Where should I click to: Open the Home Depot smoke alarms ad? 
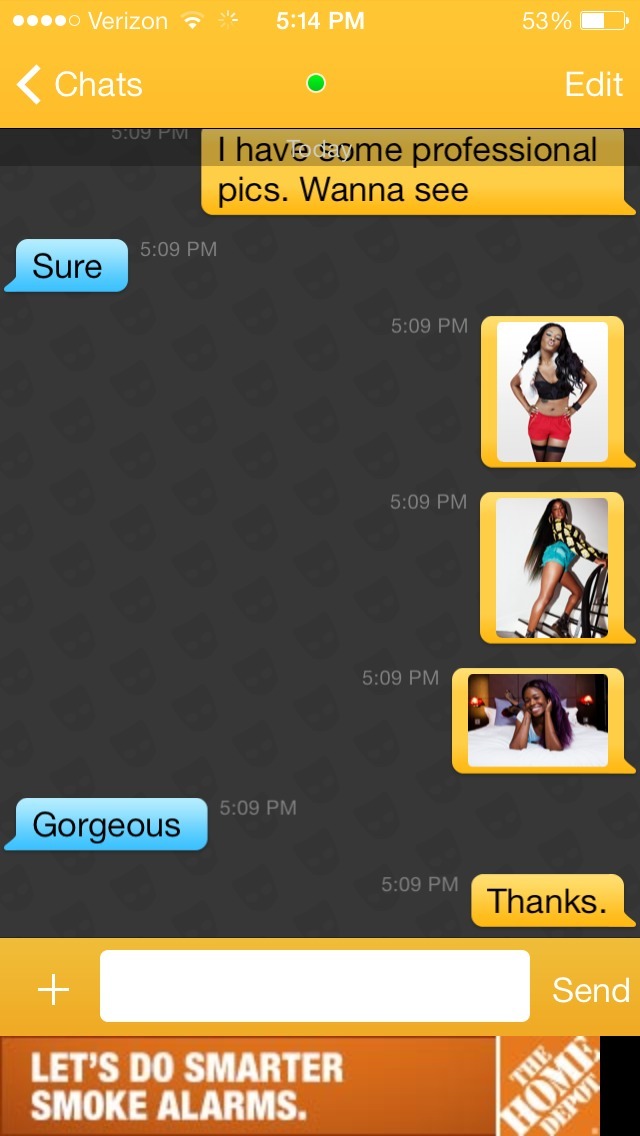coord(300,1086)
